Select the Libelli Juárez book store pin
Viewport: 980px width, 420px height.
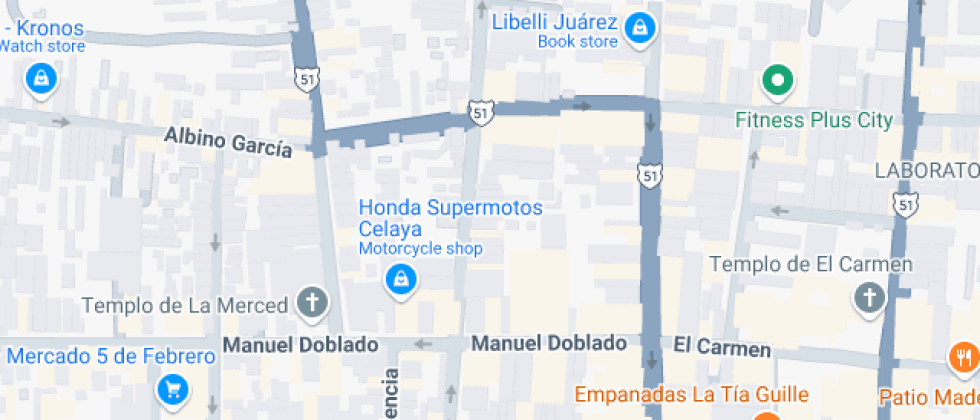(x=638, y=28)
